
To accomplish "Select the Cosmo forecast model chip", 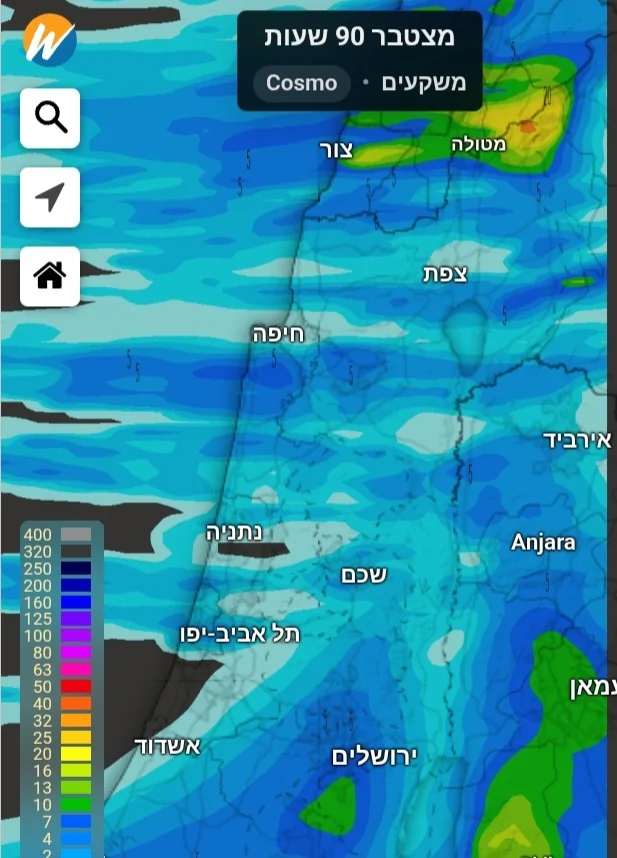I will click(x=301, y=83).
